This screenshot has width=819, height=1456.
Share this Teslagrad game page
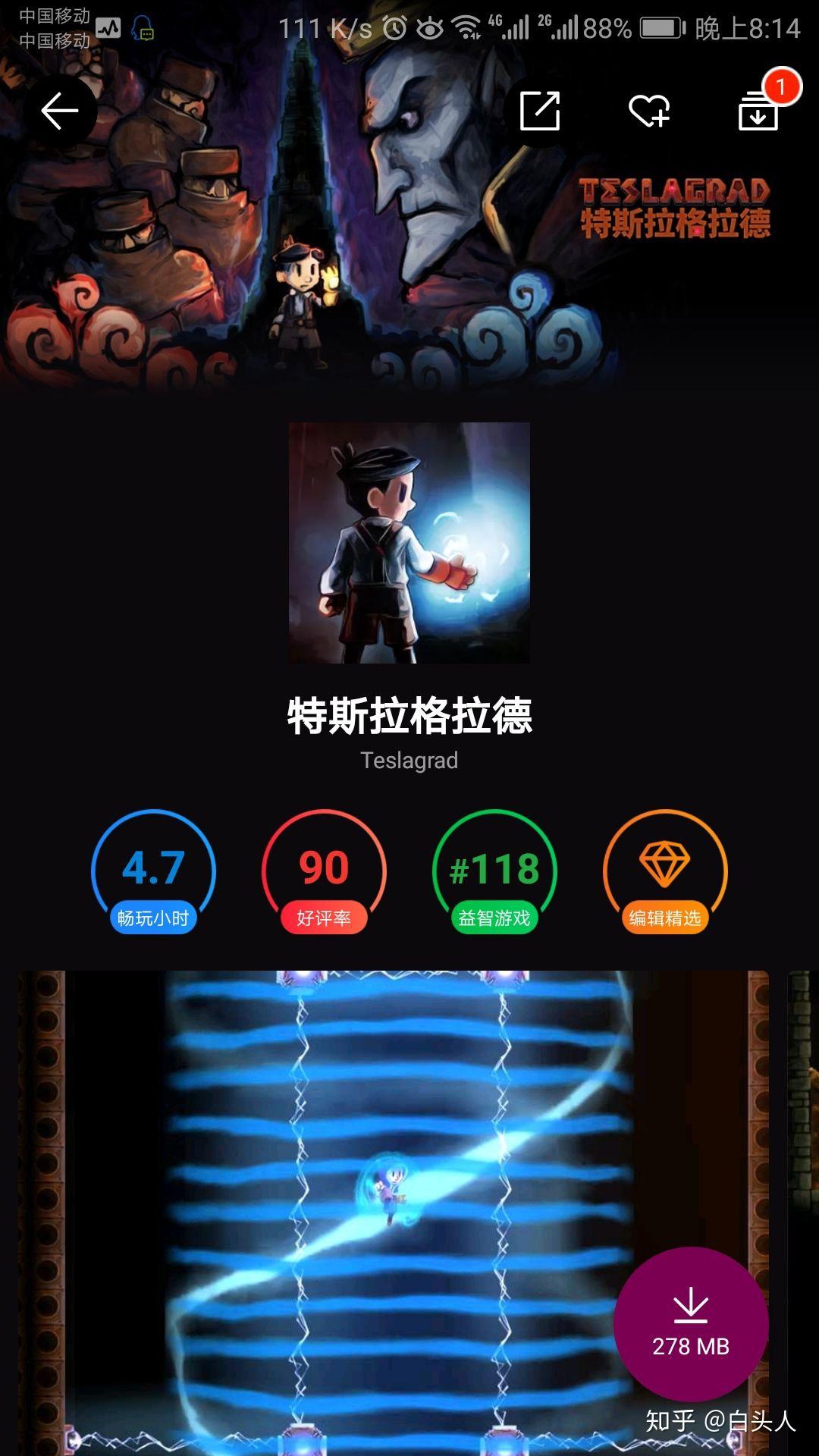tap(540, 111)
